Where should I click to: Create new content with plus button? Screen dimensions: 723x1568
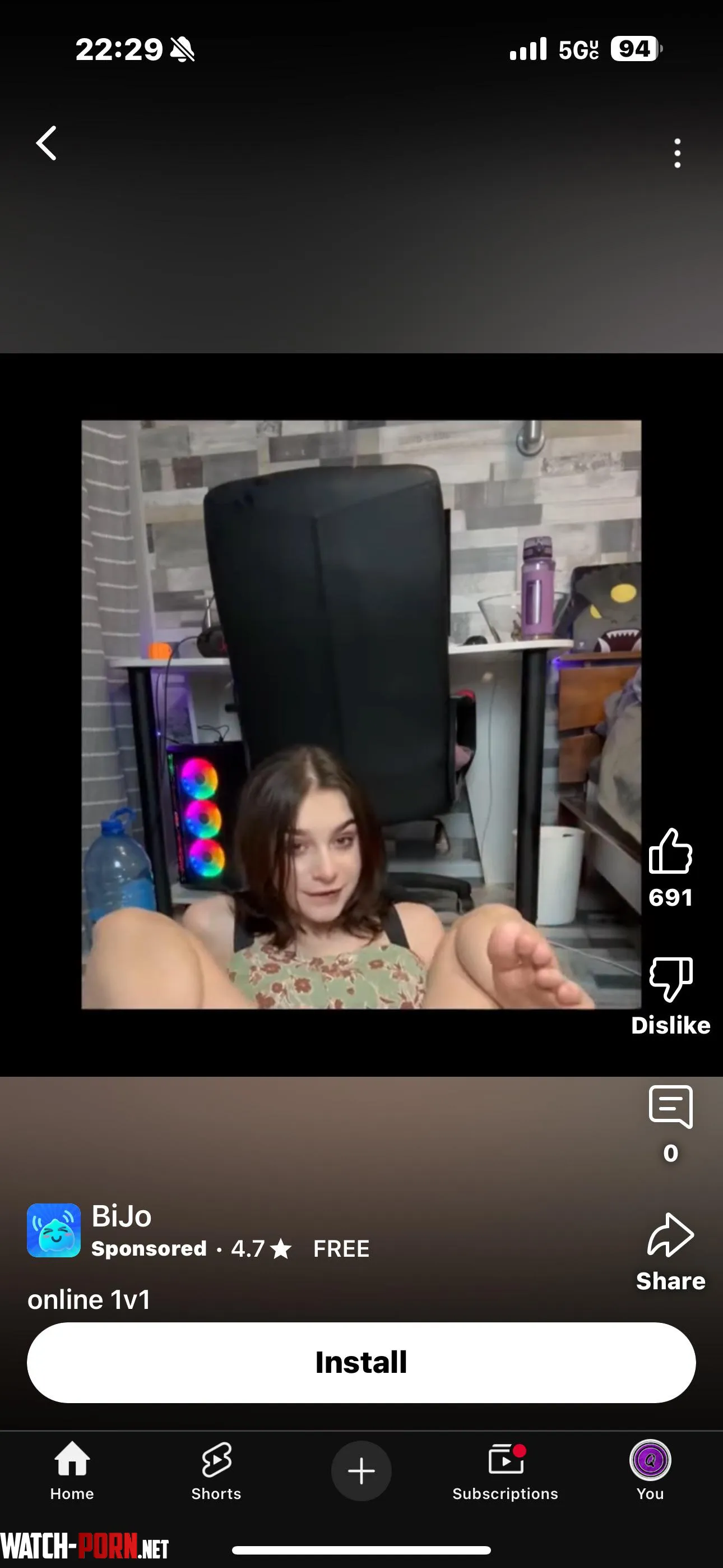pyautogui.click(x=361, y=1470)
